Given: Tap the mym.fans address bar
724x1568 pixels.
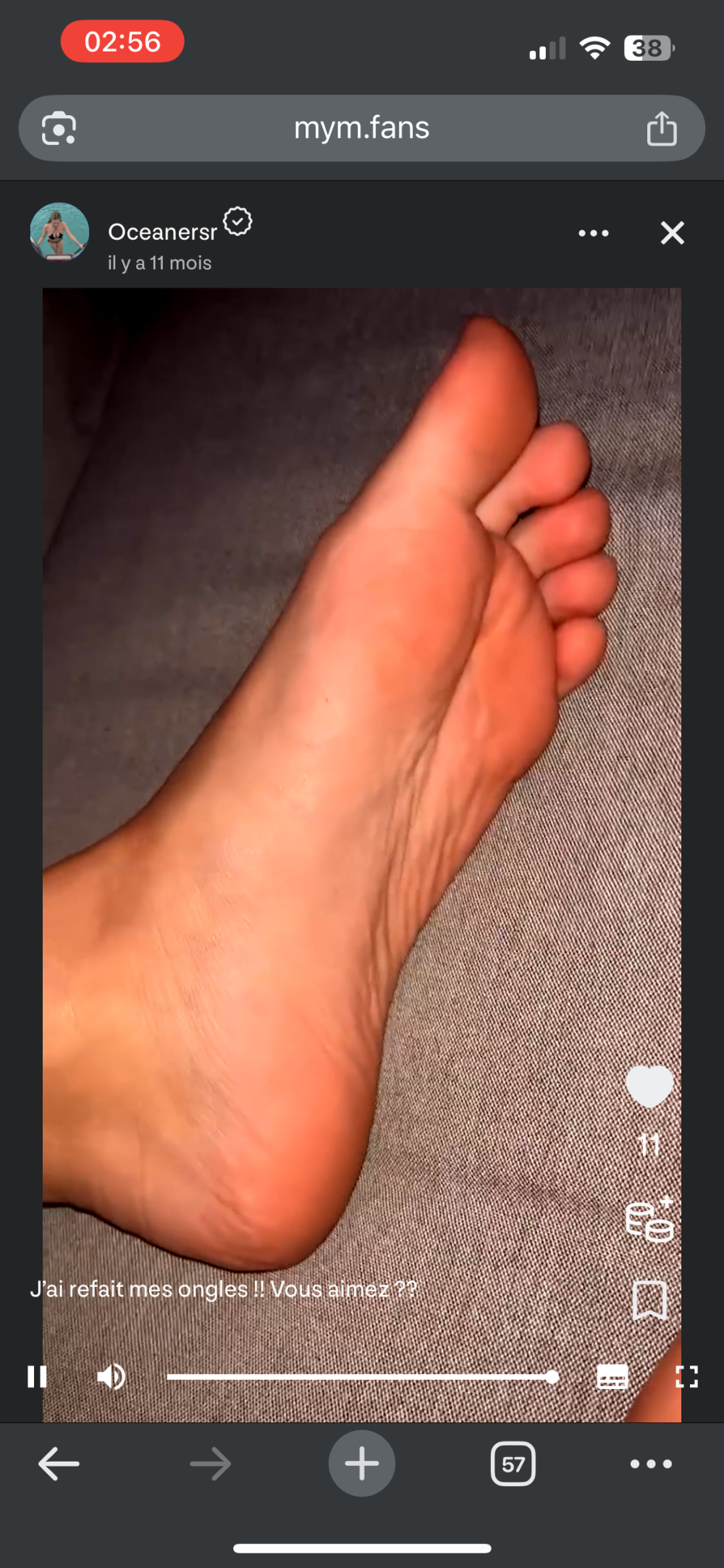Looking at the screenshot, I should pos(362,128).
